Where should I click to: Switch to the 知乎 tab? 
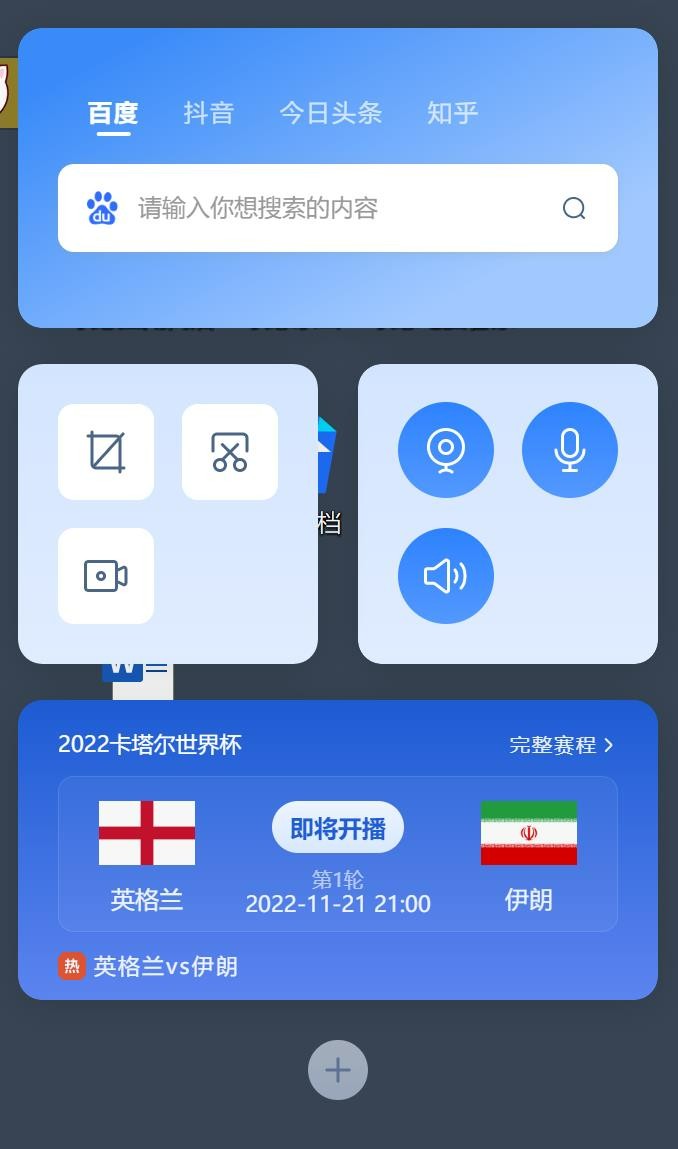tap(452, 113)
